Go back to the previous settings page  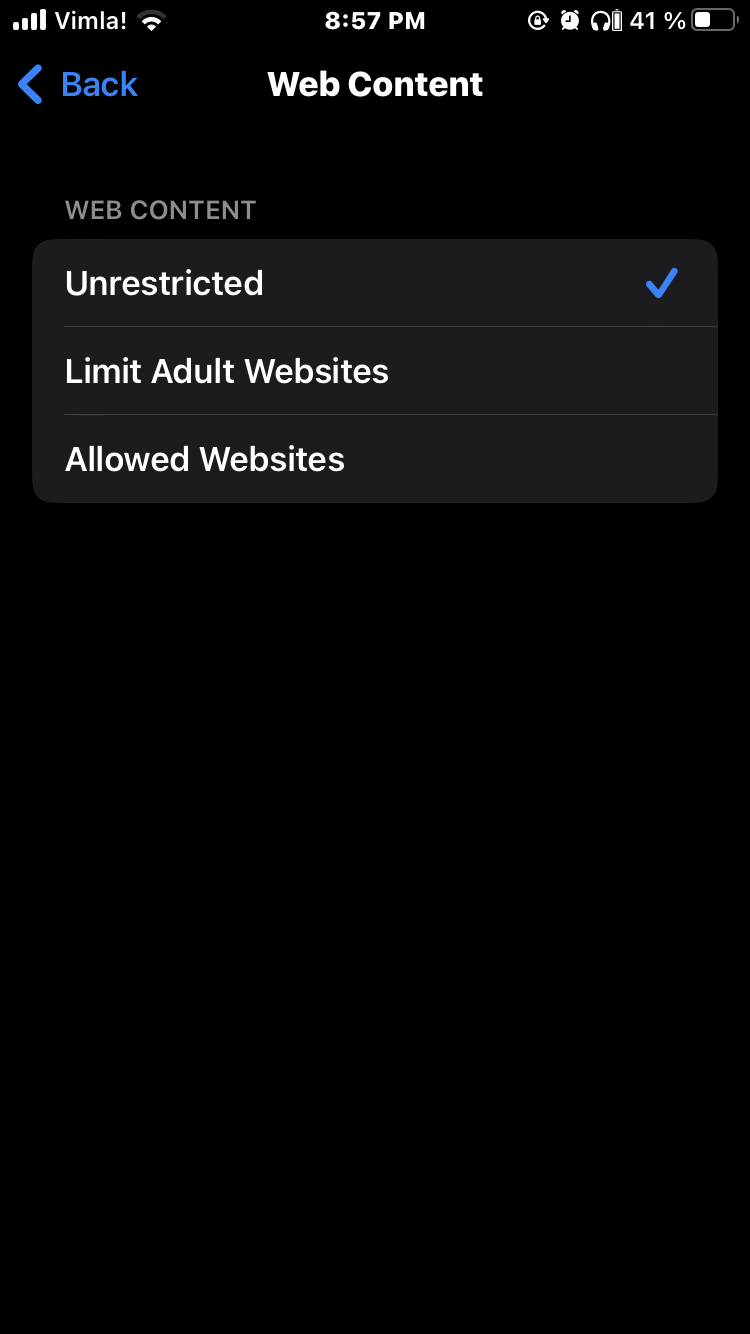(x=78, y=85)
